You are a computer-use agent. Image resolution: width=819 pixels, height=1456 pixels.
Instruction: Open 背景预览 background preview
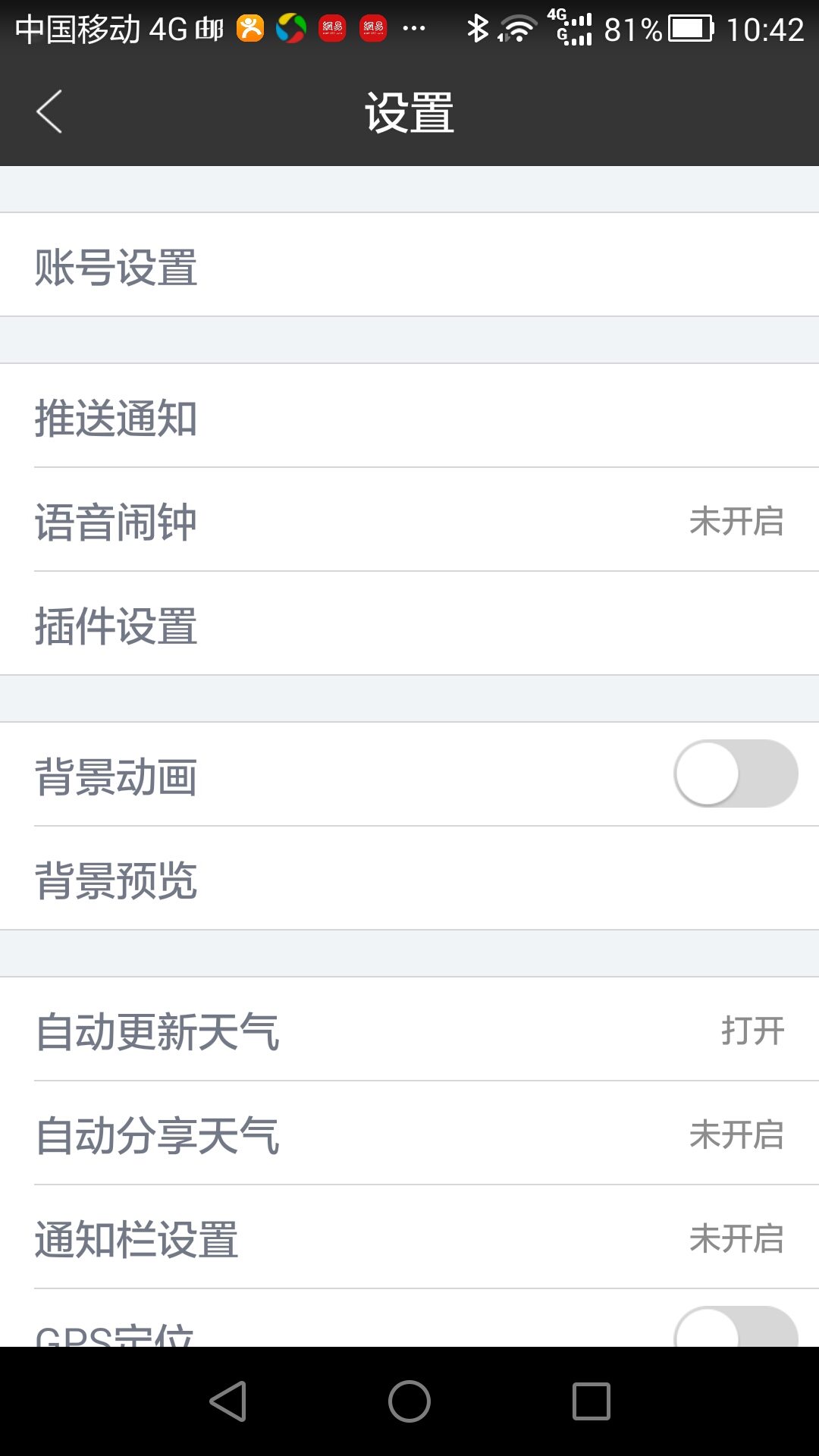[x=409, y=879]
